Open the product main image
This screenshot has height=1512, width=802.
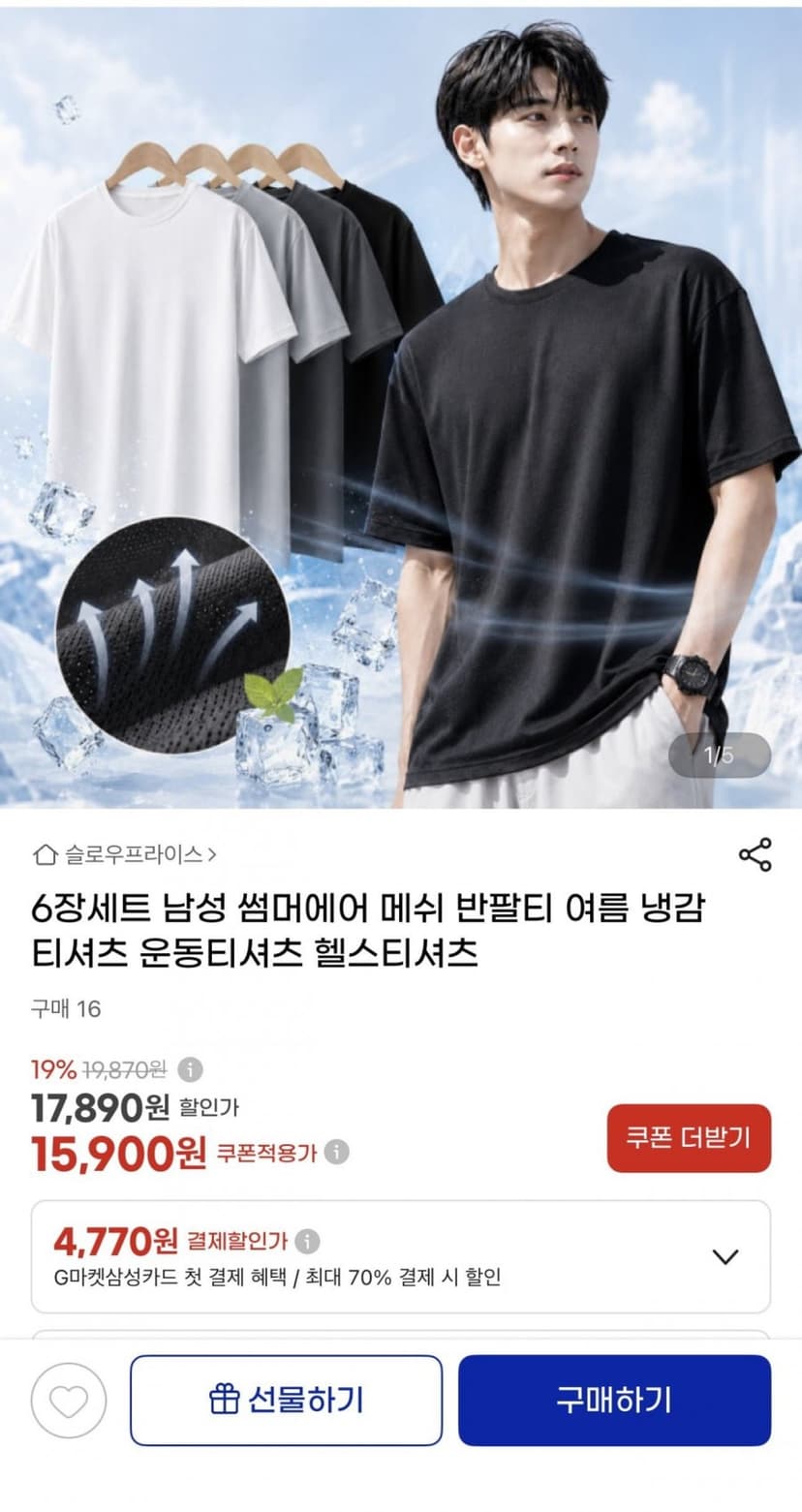click(401, 407)
